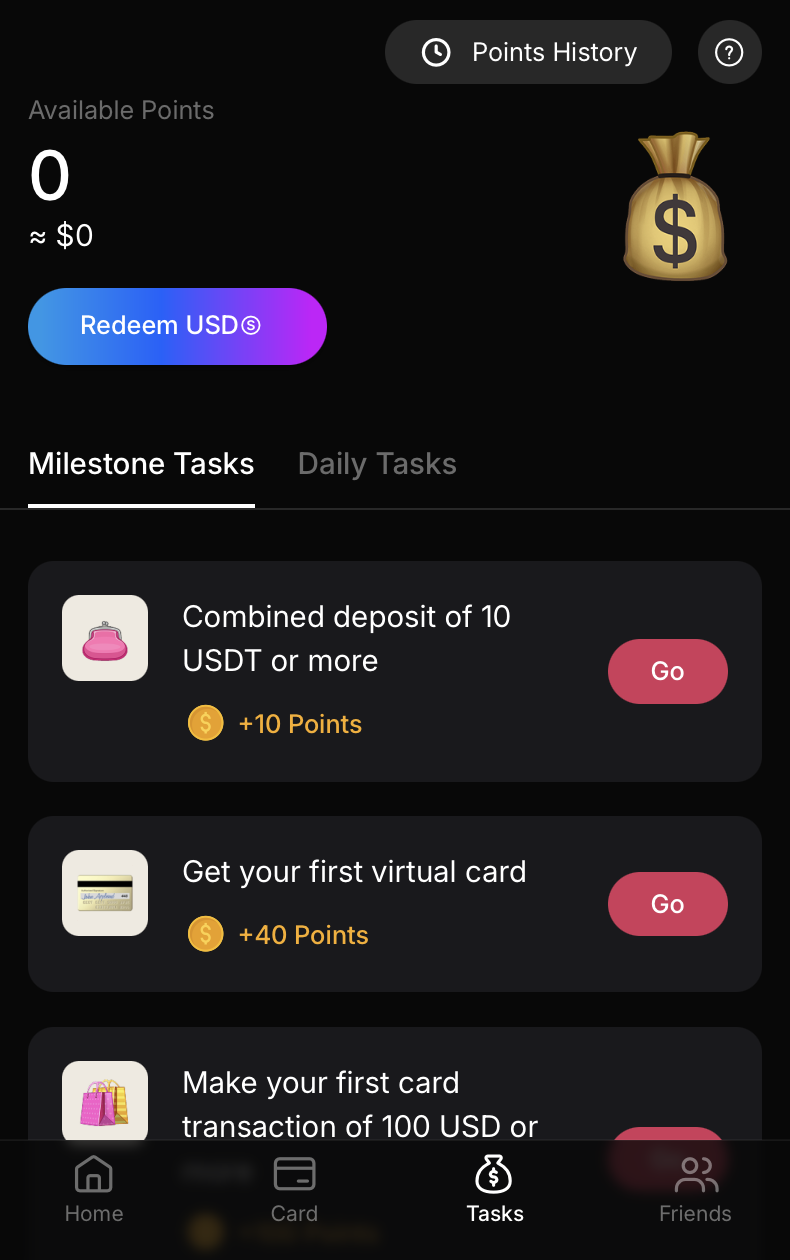Switch to the Daily Tasks tab

[x=377, y=464]
